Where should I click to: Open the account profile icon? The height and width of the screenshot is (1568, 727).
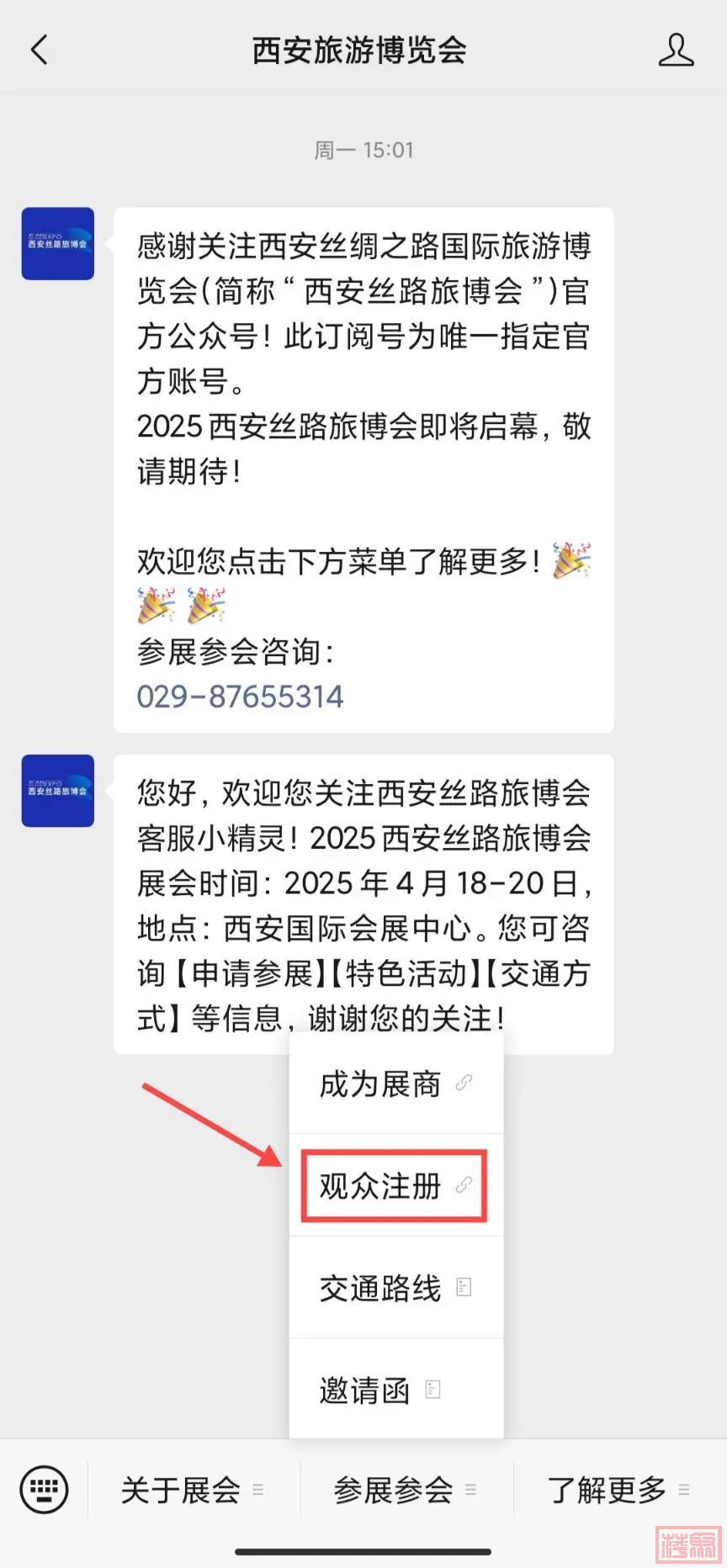click(676, 50)
